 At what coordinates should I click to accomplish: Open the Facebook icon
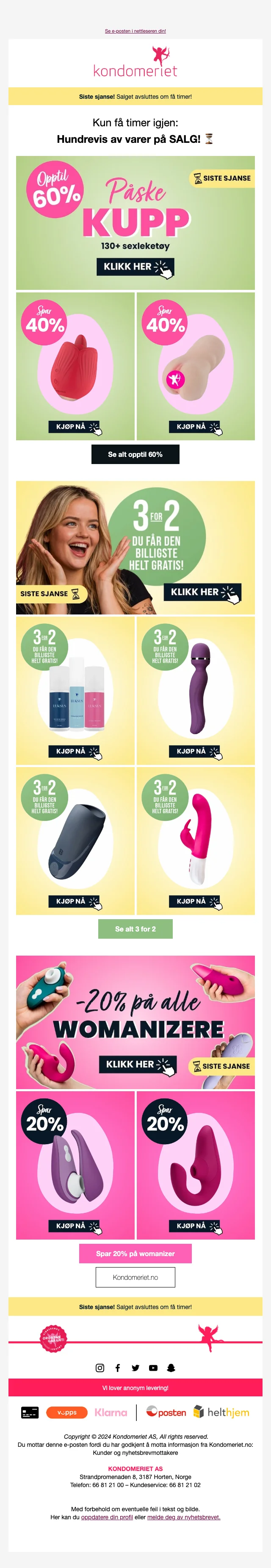117,1368
